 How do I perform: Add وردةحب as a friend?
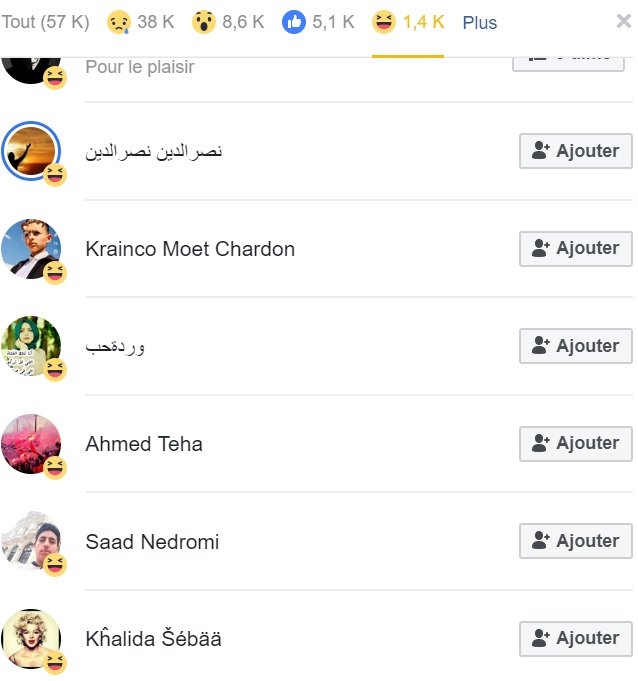point(576,346)
